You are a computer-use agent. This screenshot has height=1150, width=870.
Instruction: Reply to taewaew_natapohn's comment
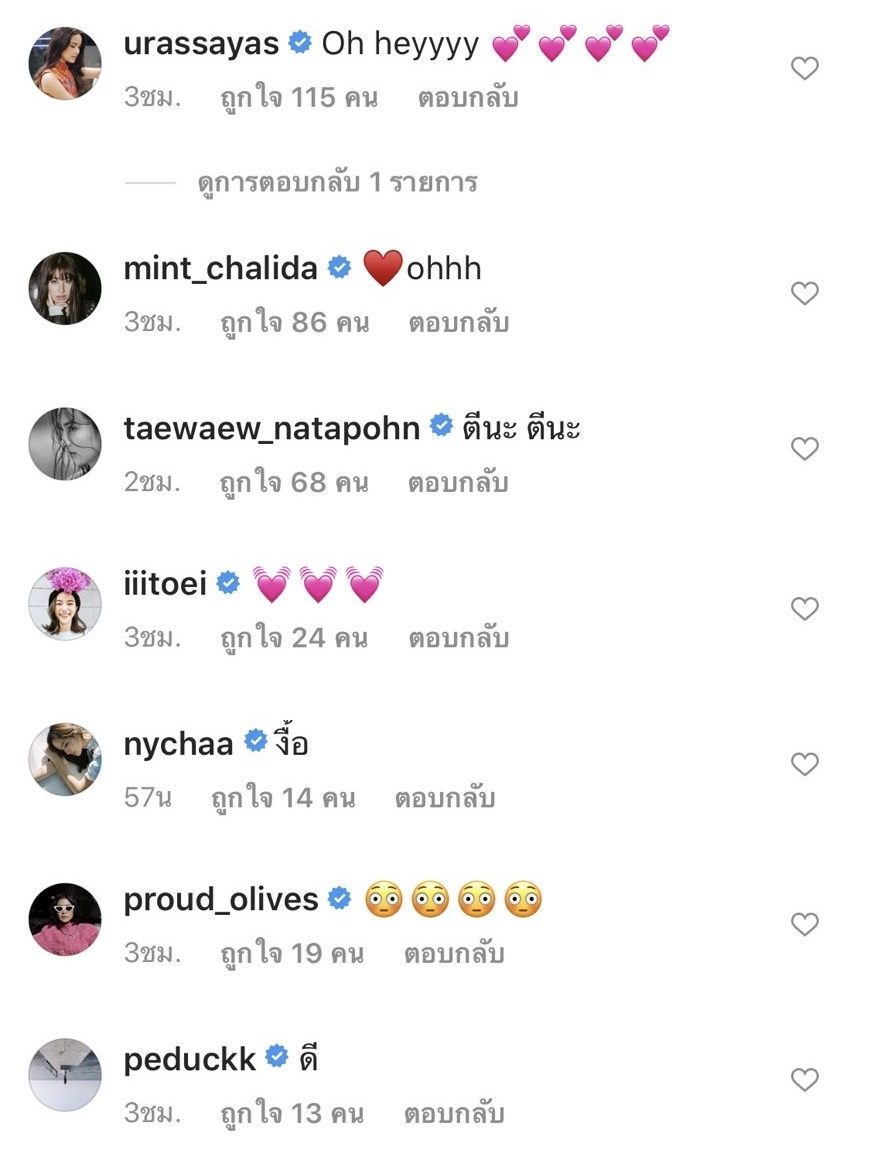[x=458, y=483]
